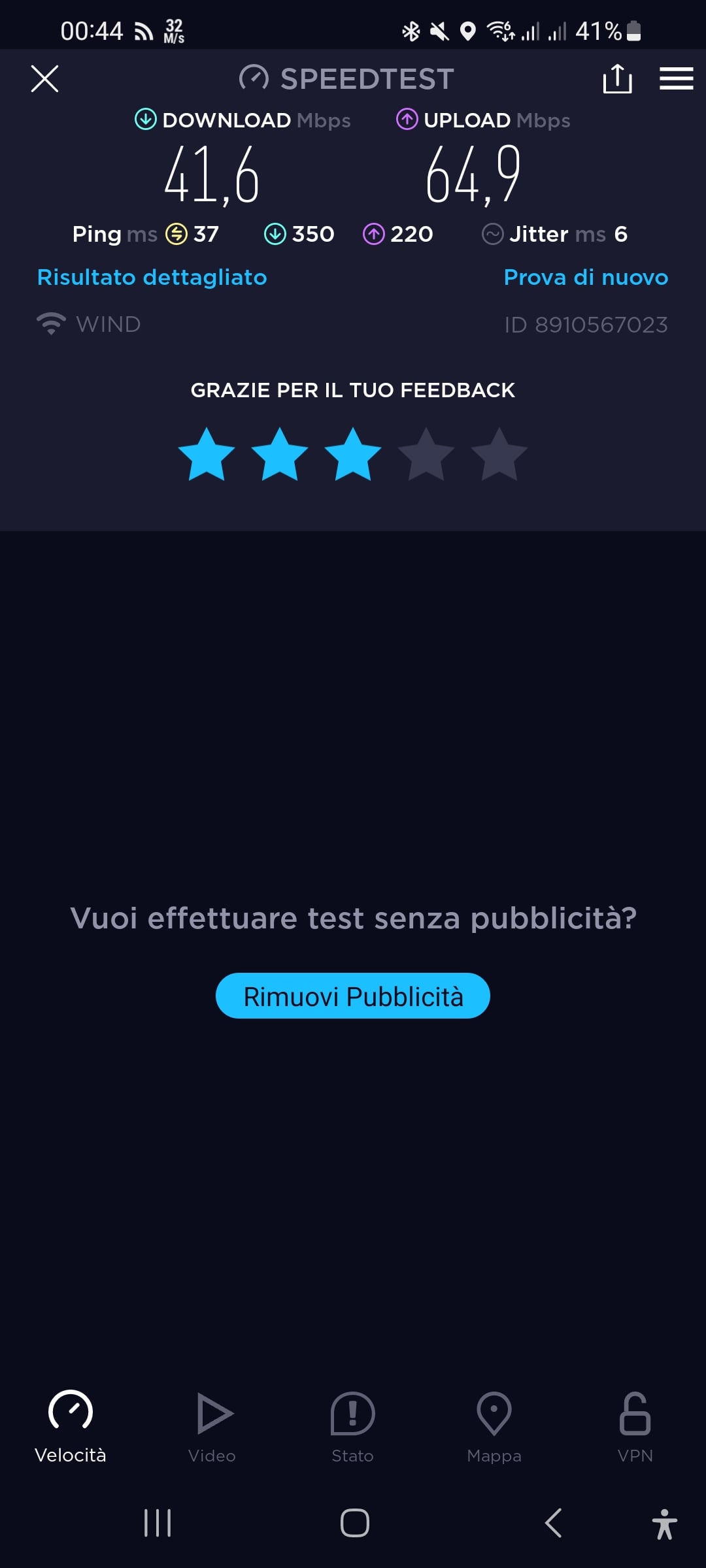Rate the test three stars
Viewport: 706px width, 1568px height.
pyautogui.click(x=353, y=455)
